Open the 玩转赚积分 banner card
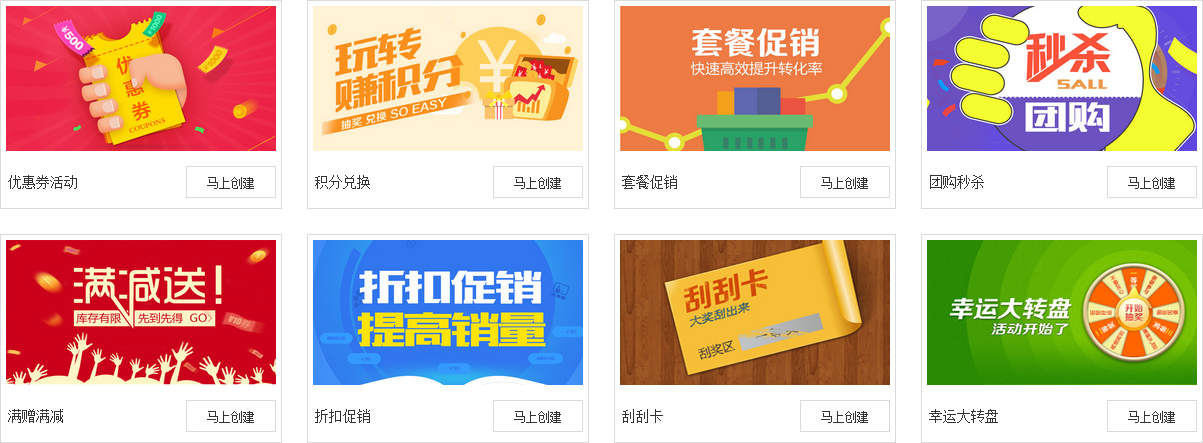The width and height of the screenshot is (1203, 443). (448, 78)
